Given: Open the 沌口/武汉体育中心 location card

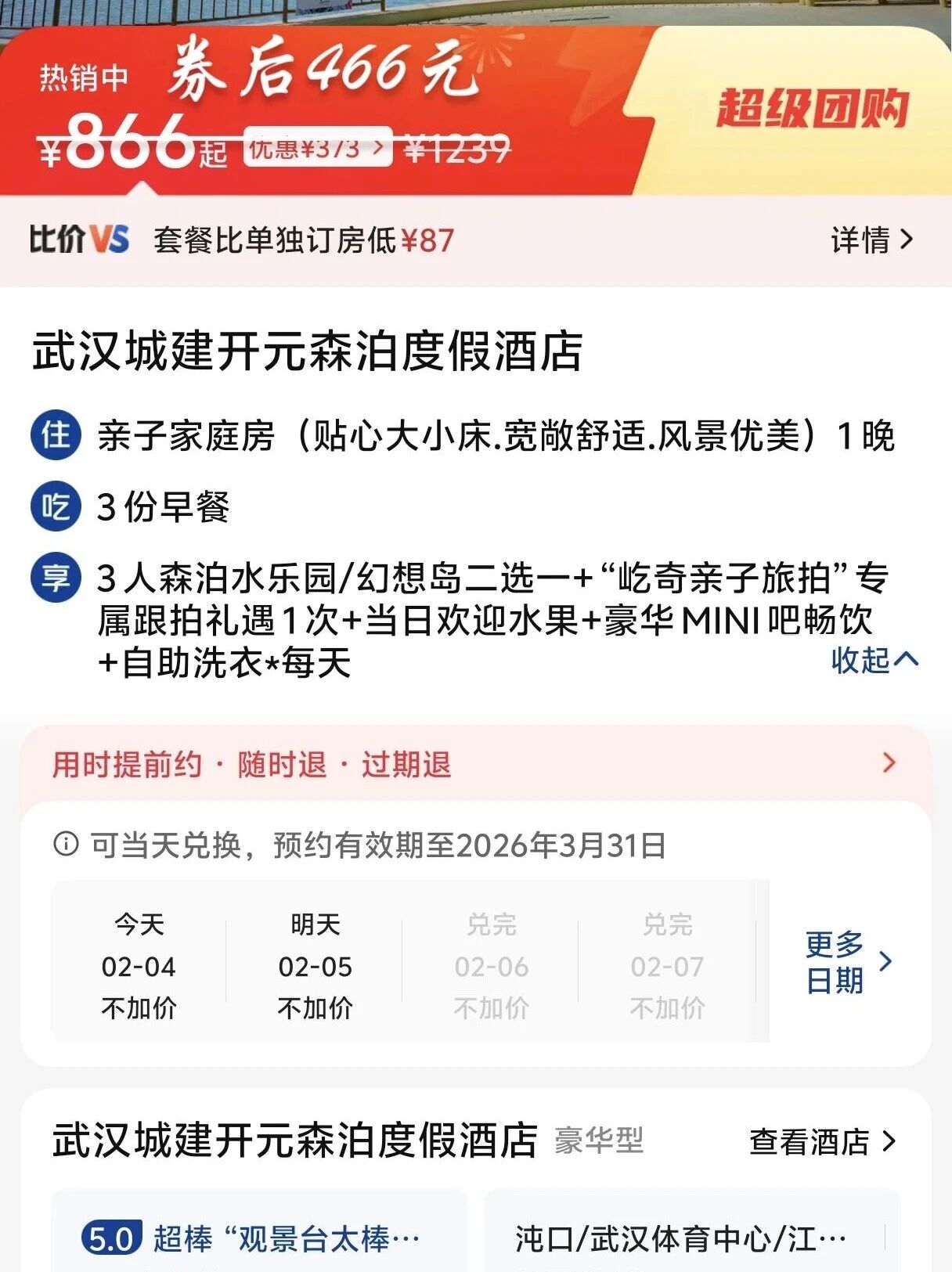Looking at the screenshot, I should click(689, 1238).
